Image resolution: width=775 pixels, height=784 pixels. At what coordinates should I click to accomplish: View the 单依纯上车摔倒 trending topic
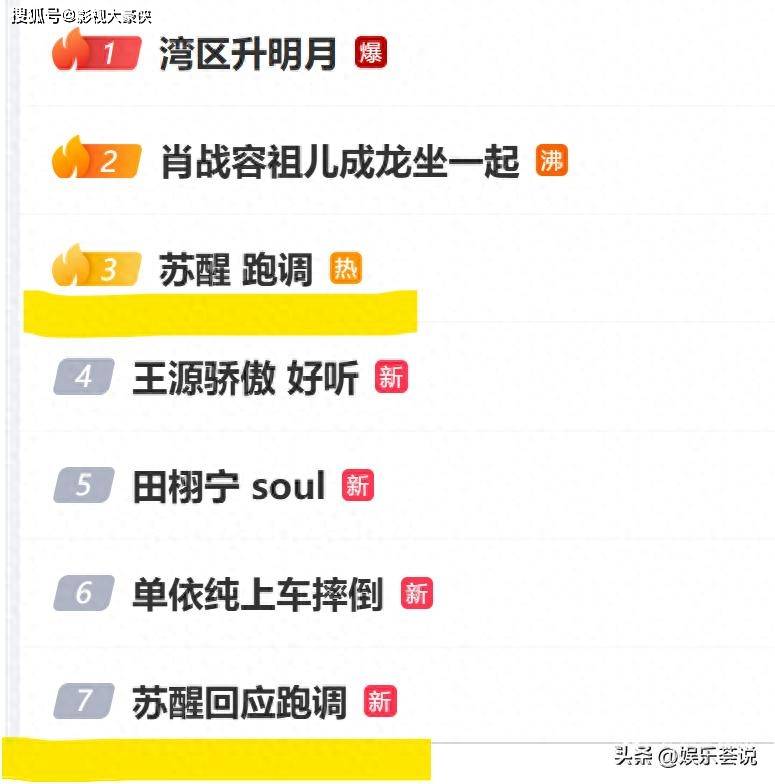coord(257,595)
